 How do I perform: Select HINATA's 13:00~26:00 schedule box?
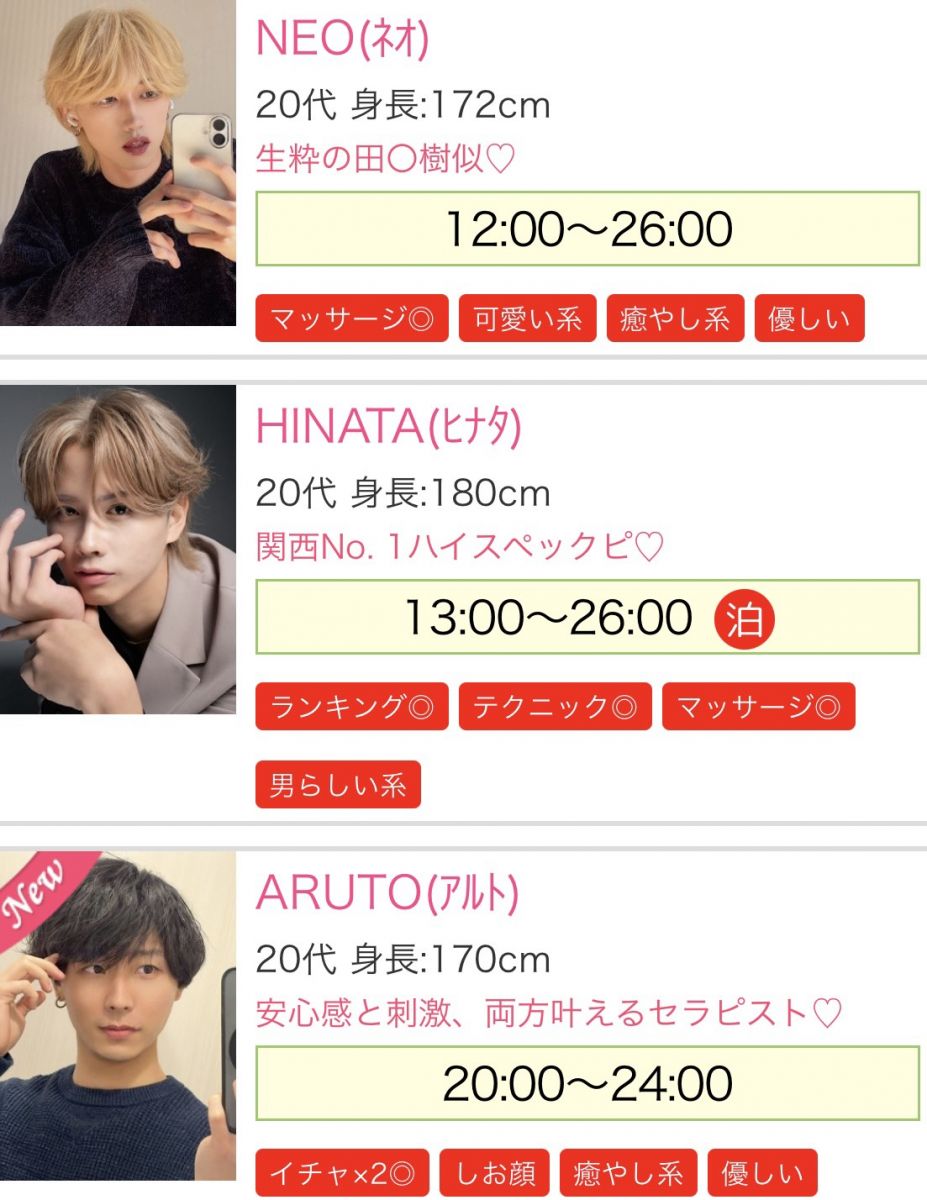click(x=587, y=617)
